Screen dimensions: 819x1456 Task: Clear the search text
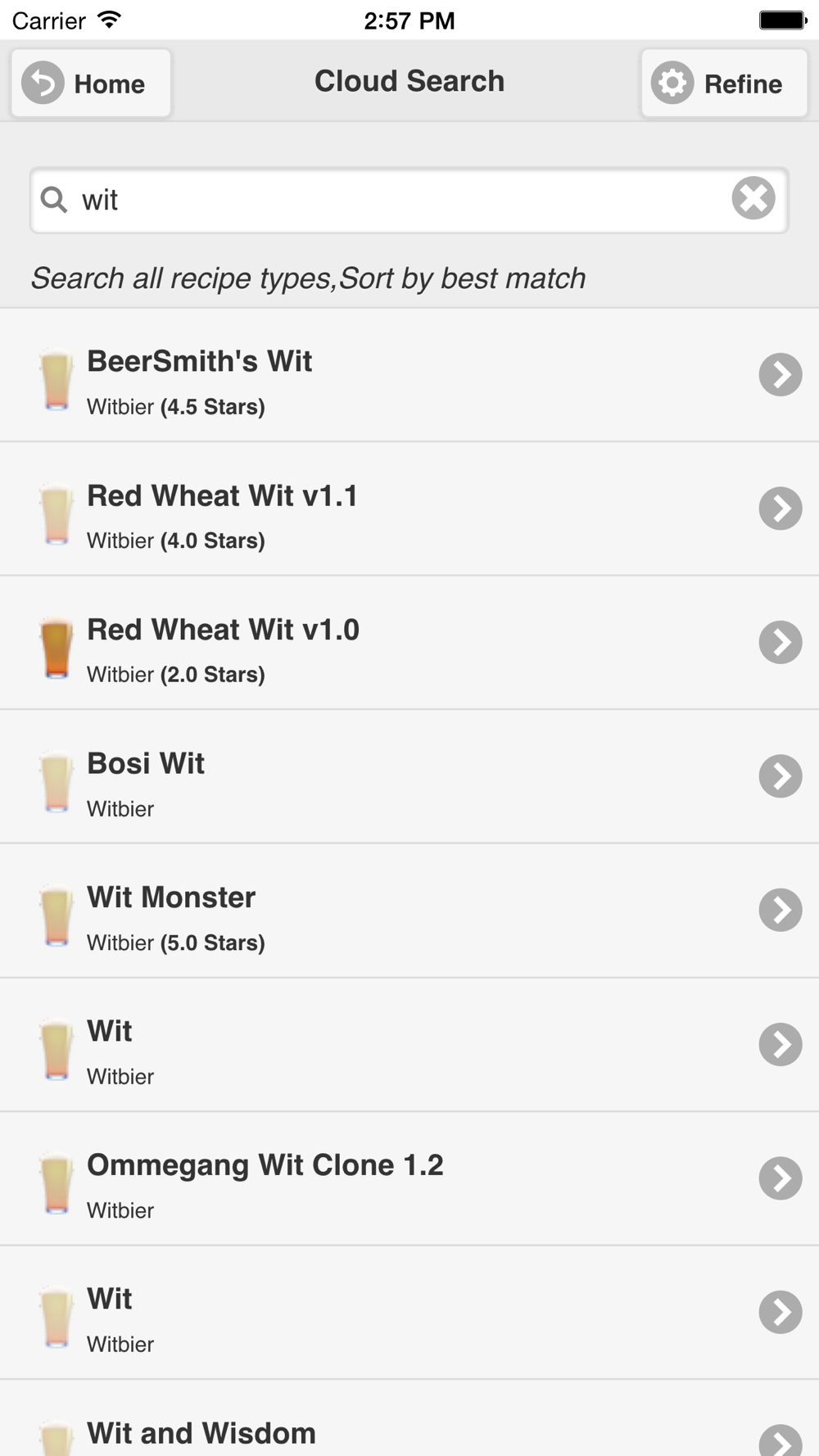point(753,198)
